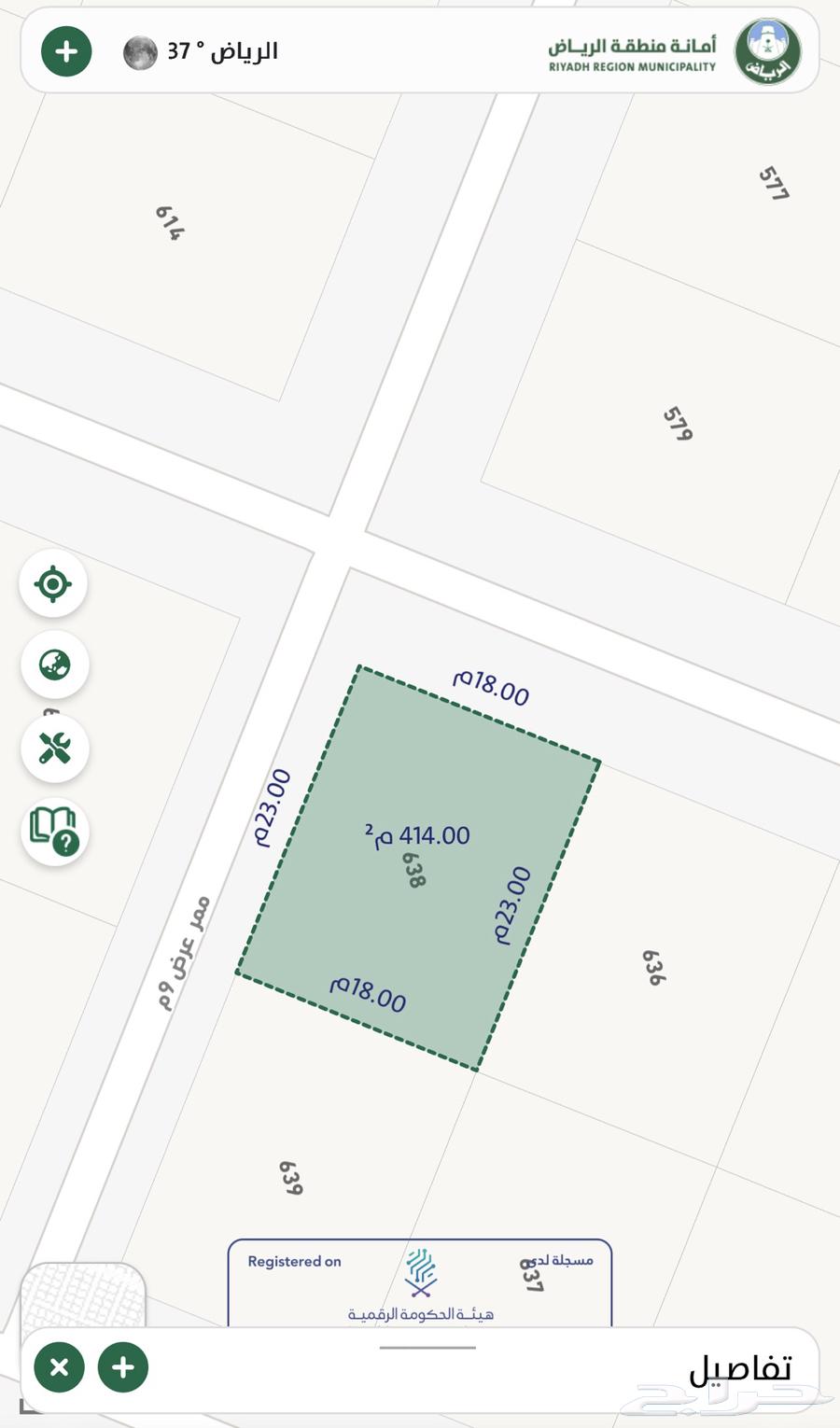This screenshot has height=1428, width=840.
Task: Tap the green plus button in top bar
Action: pyautogui.click(x=66, y=51)
